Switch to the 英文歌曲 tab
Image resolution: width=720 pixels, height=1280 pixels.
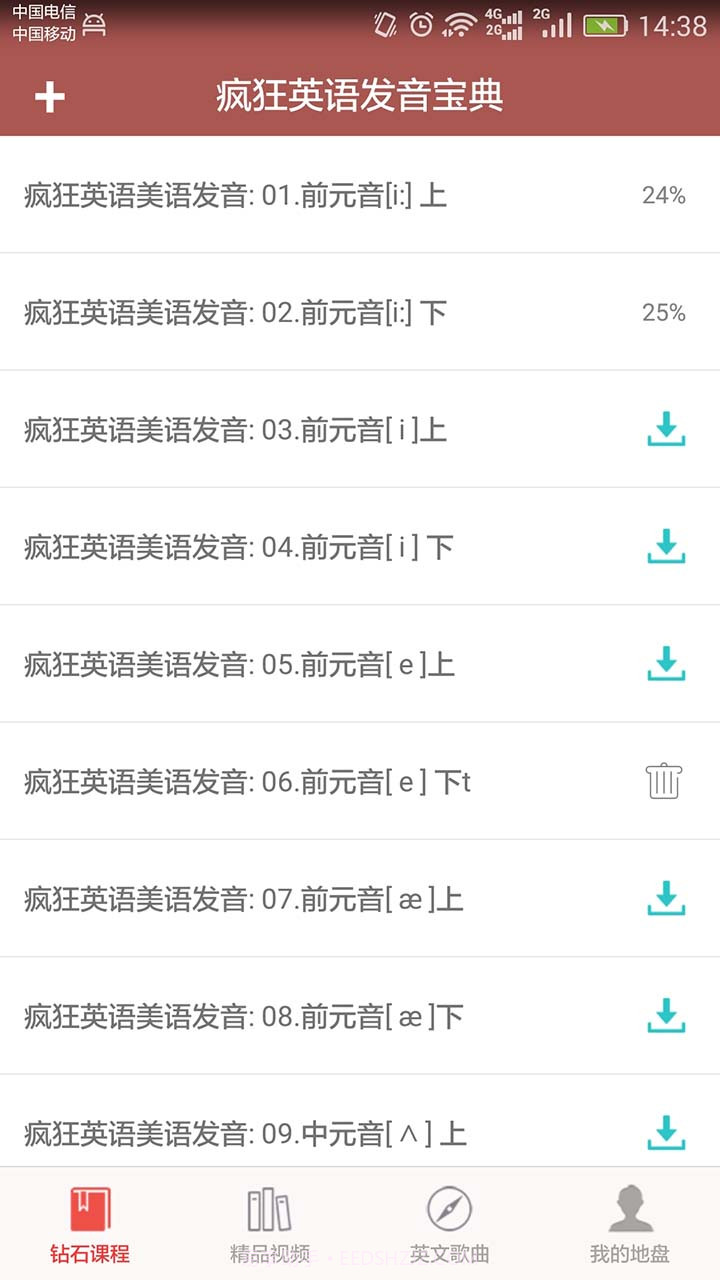[450, 1220]
